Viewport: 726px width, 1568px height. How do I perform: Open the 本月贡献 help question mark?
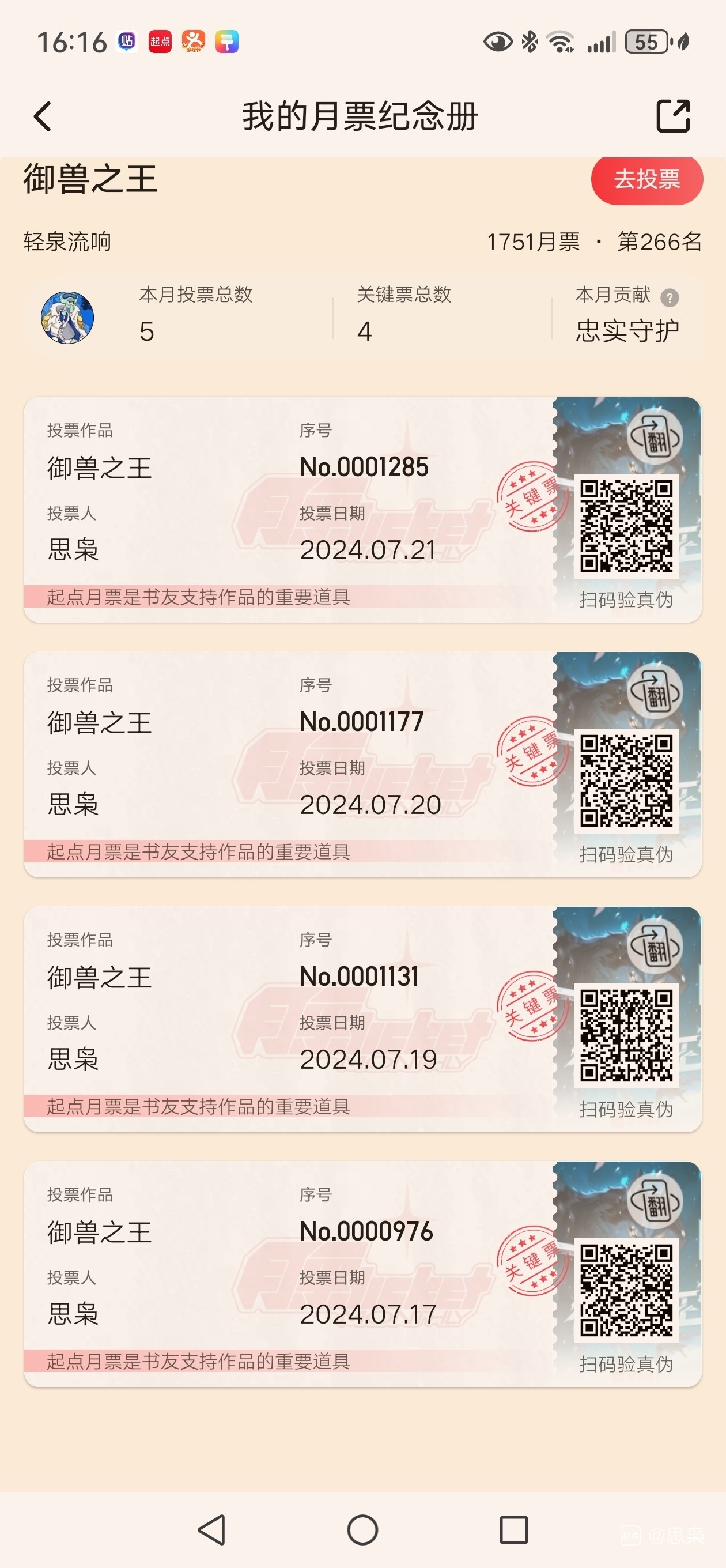click(670, 297)
